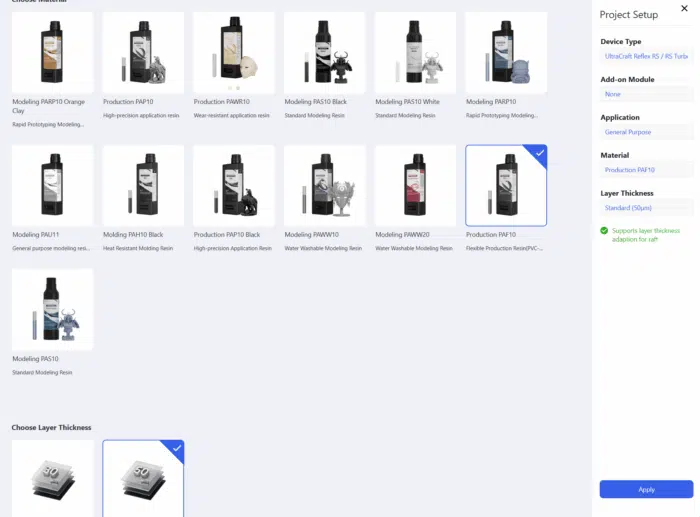The image size is (700, 517).
Task: Choose Modeling PAWW20 water washable resin
Action: pos(415,186)
